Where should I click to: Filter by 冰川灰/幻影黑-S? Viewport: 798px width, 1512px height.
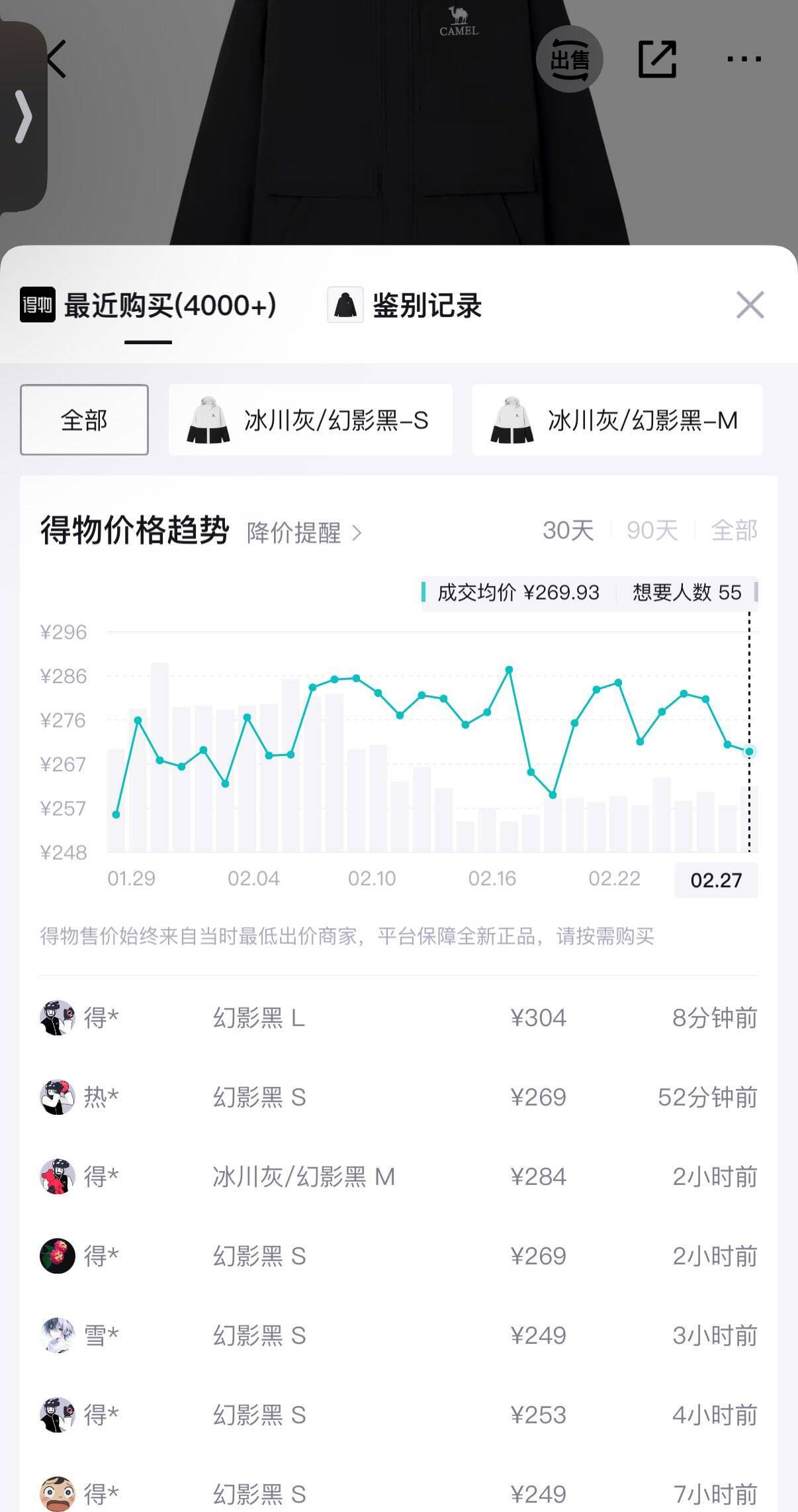(x=310, y=420)
